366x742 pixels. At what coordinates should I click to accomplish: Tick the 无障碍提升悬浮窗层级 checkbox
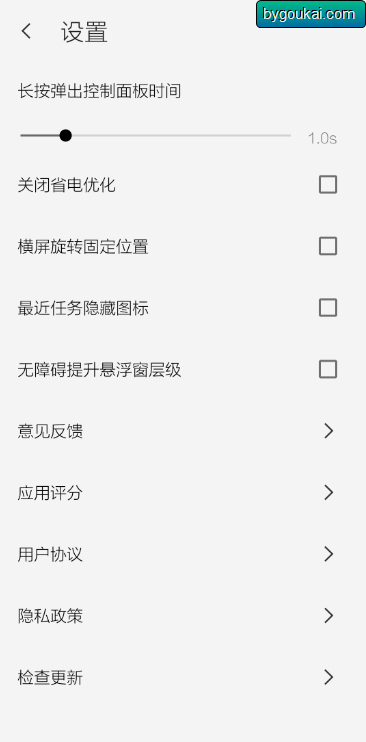click(x=328, y=369)
